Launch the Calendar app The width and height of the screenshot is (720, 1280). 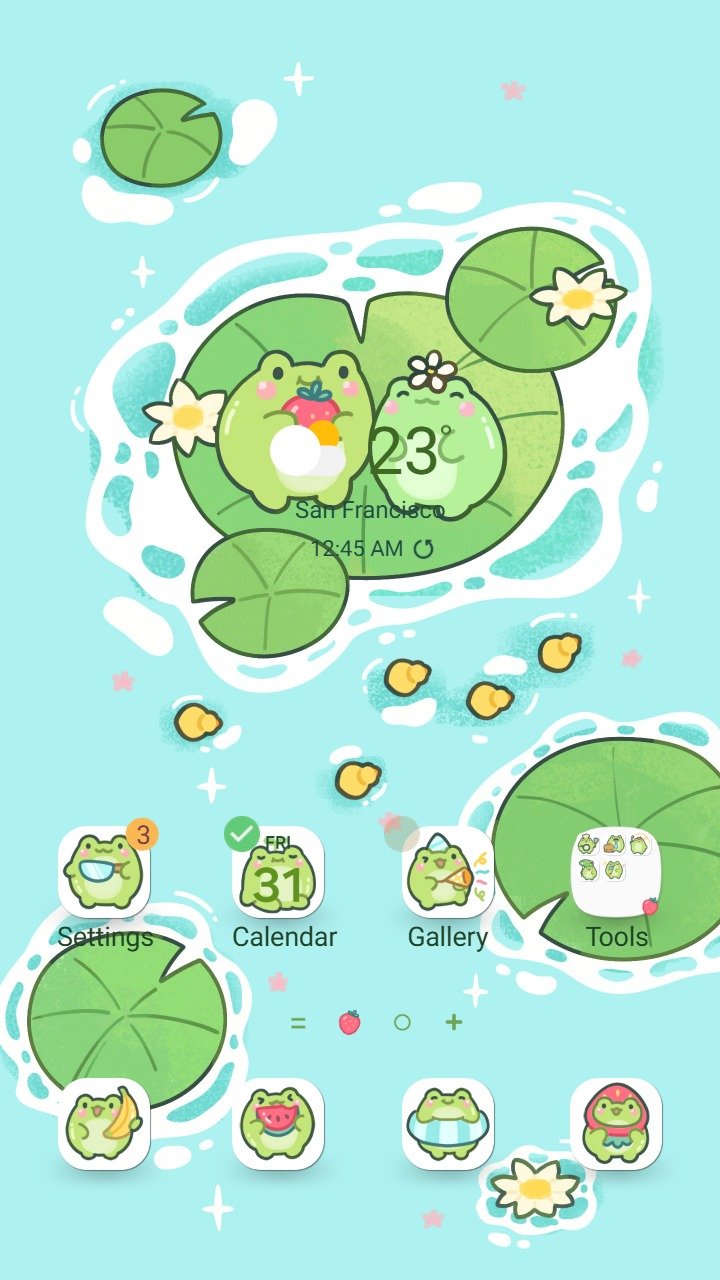click(278, 872)
